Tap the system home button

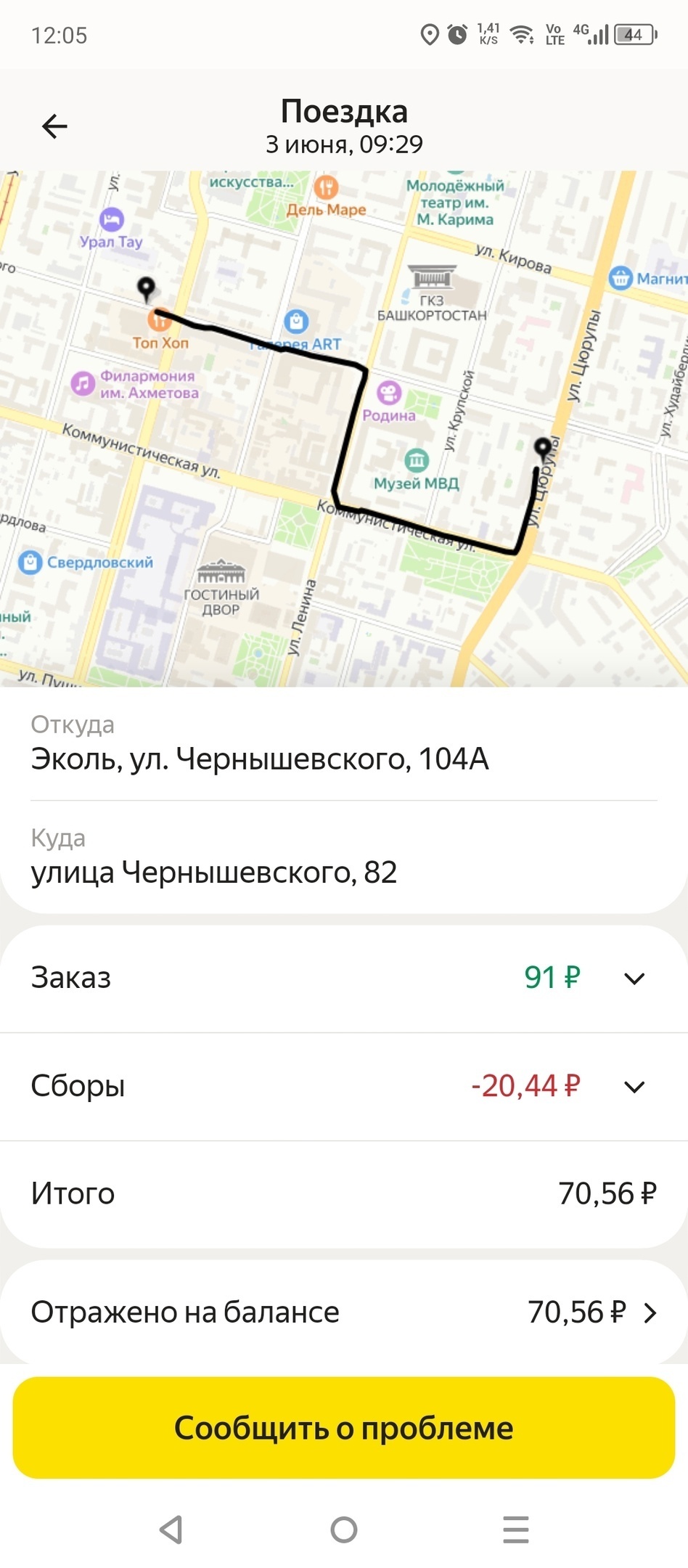[x=344, y=1530]
